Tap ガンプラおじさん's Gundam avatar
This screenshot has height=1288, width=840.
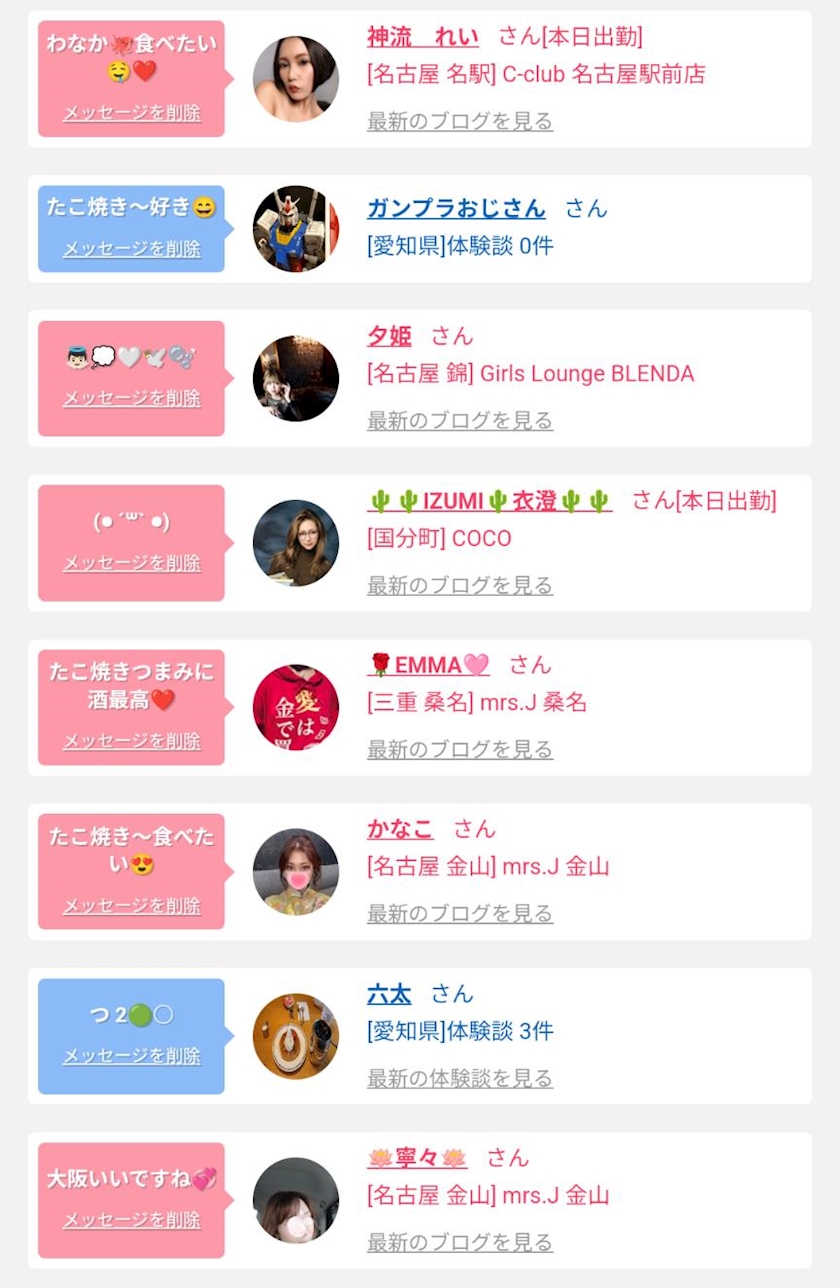coord(296,229)
